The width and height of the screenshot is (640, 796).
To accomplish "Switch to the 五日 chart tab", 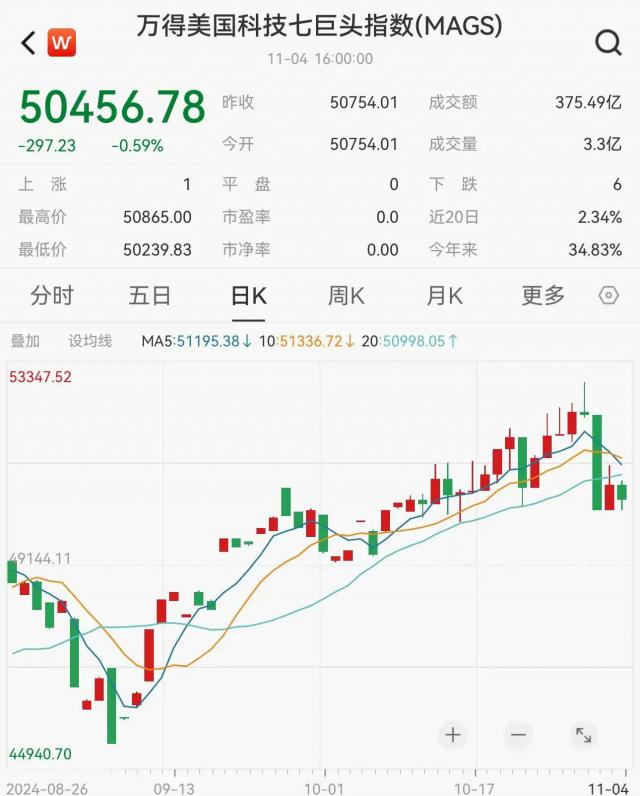I will coord(150,296).
